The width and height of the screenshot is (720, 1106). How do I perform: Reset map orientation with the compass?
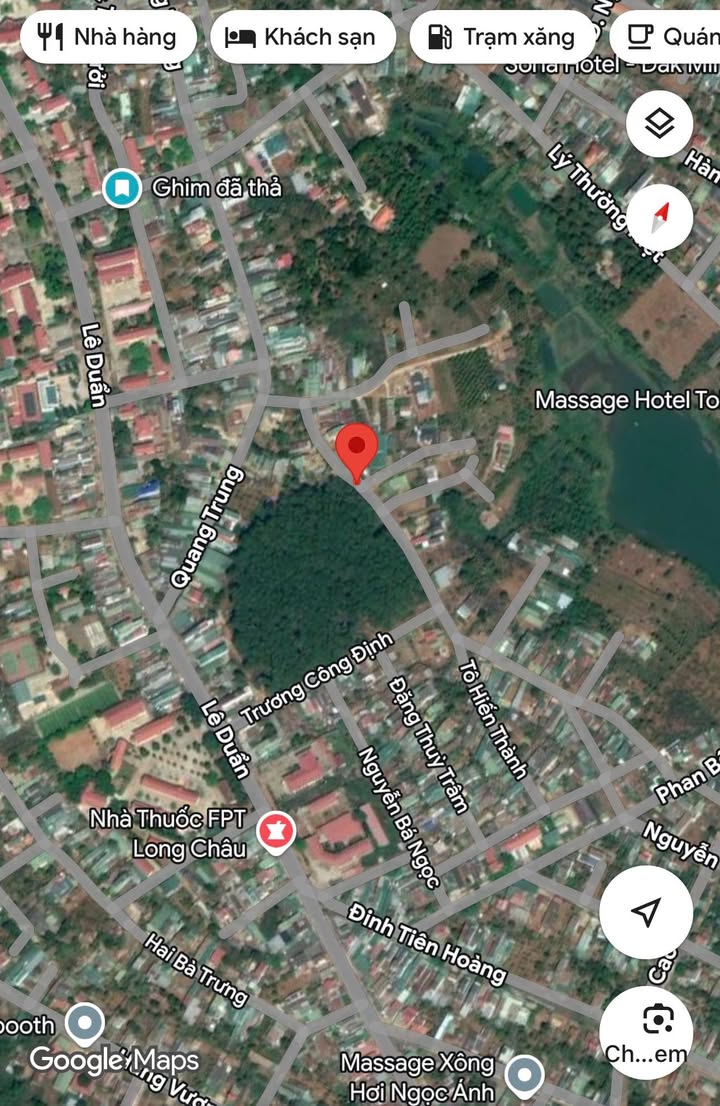(x=659, y=217)
